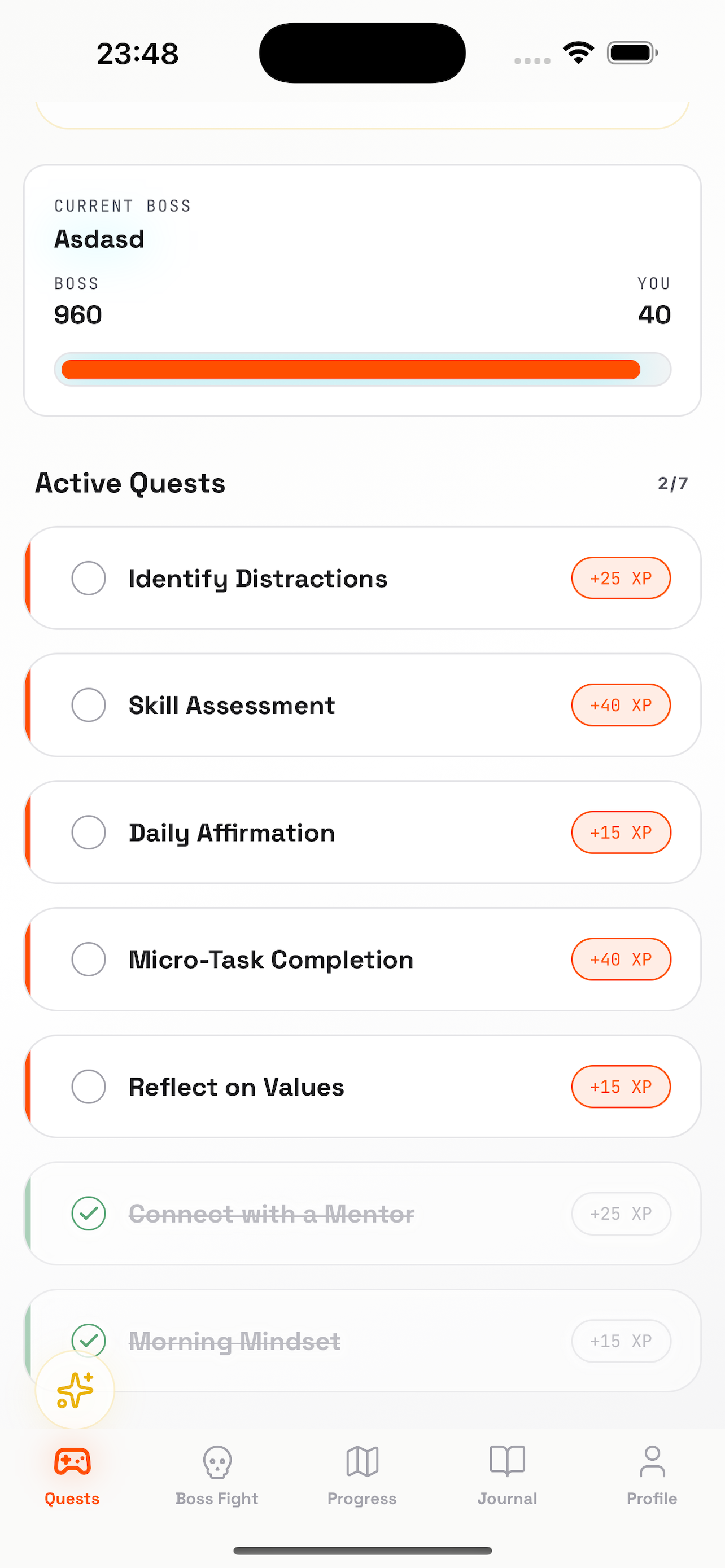Check the Micro-Task Completion circle

(x=89, y=959)
